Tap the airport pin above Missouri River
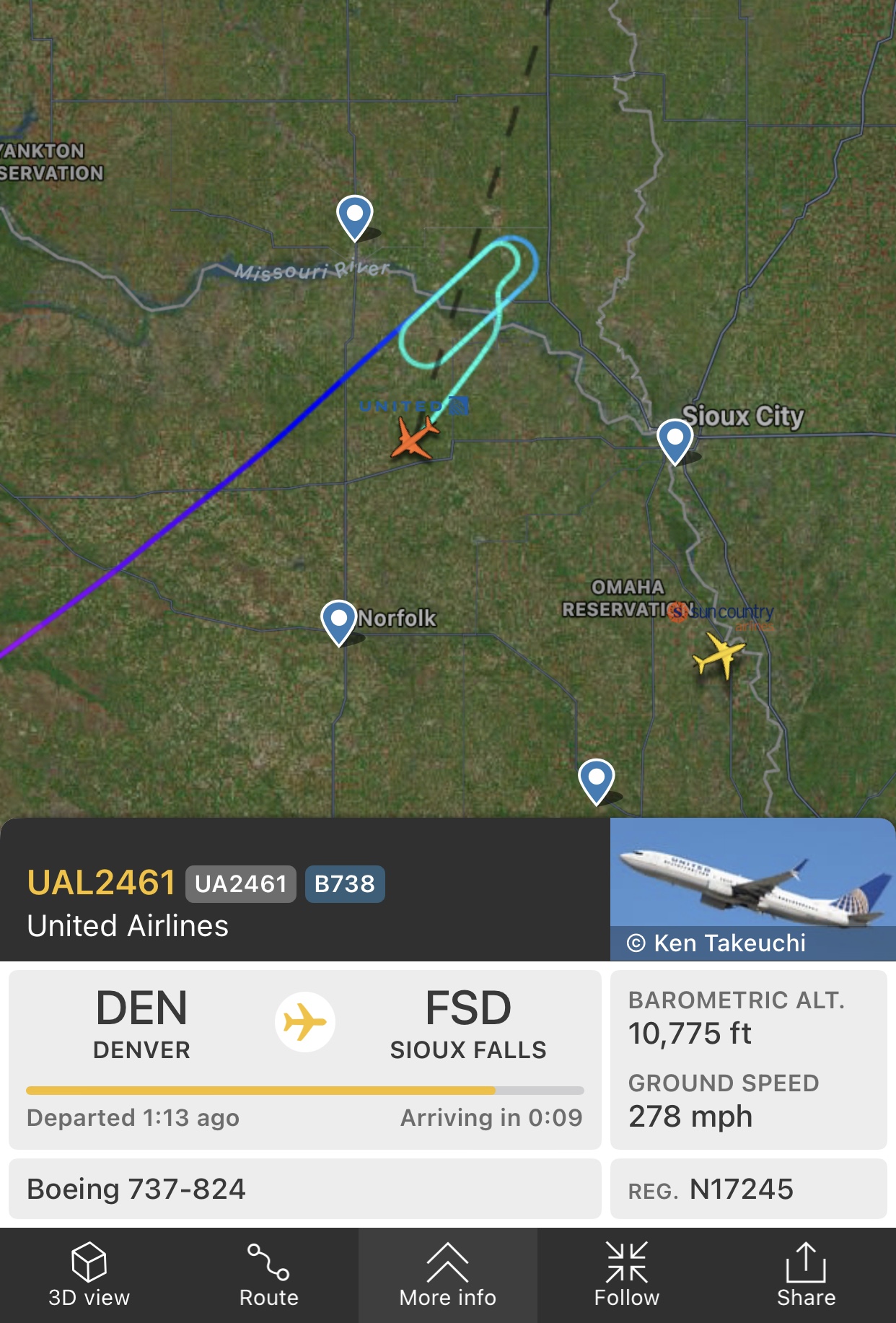 (355, 217)
